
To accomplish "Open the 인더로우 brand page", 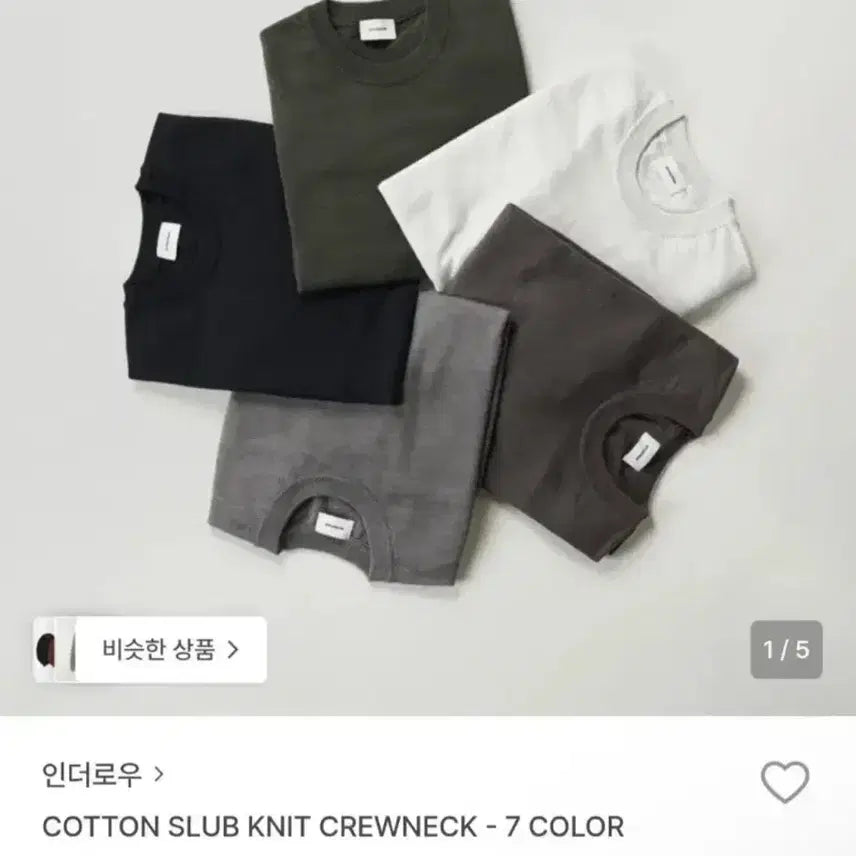I will point(104,773).
